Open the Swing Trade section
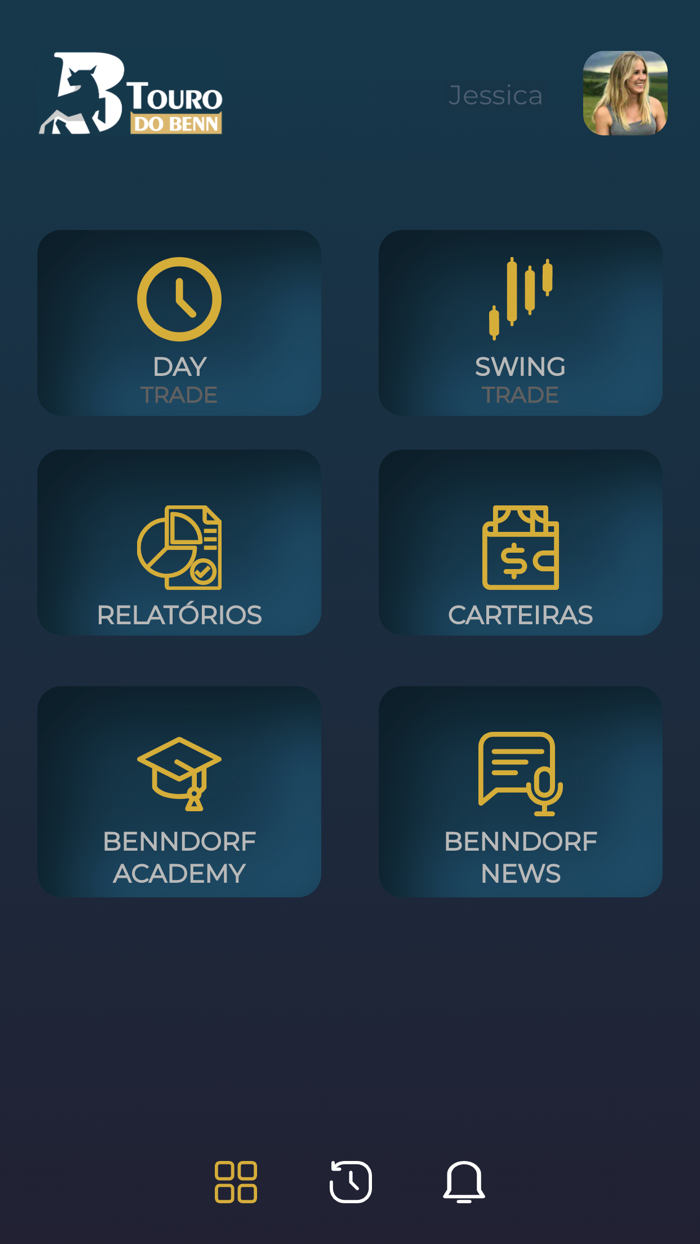This screenshot has height=1244, width=700. coord(520,323)
